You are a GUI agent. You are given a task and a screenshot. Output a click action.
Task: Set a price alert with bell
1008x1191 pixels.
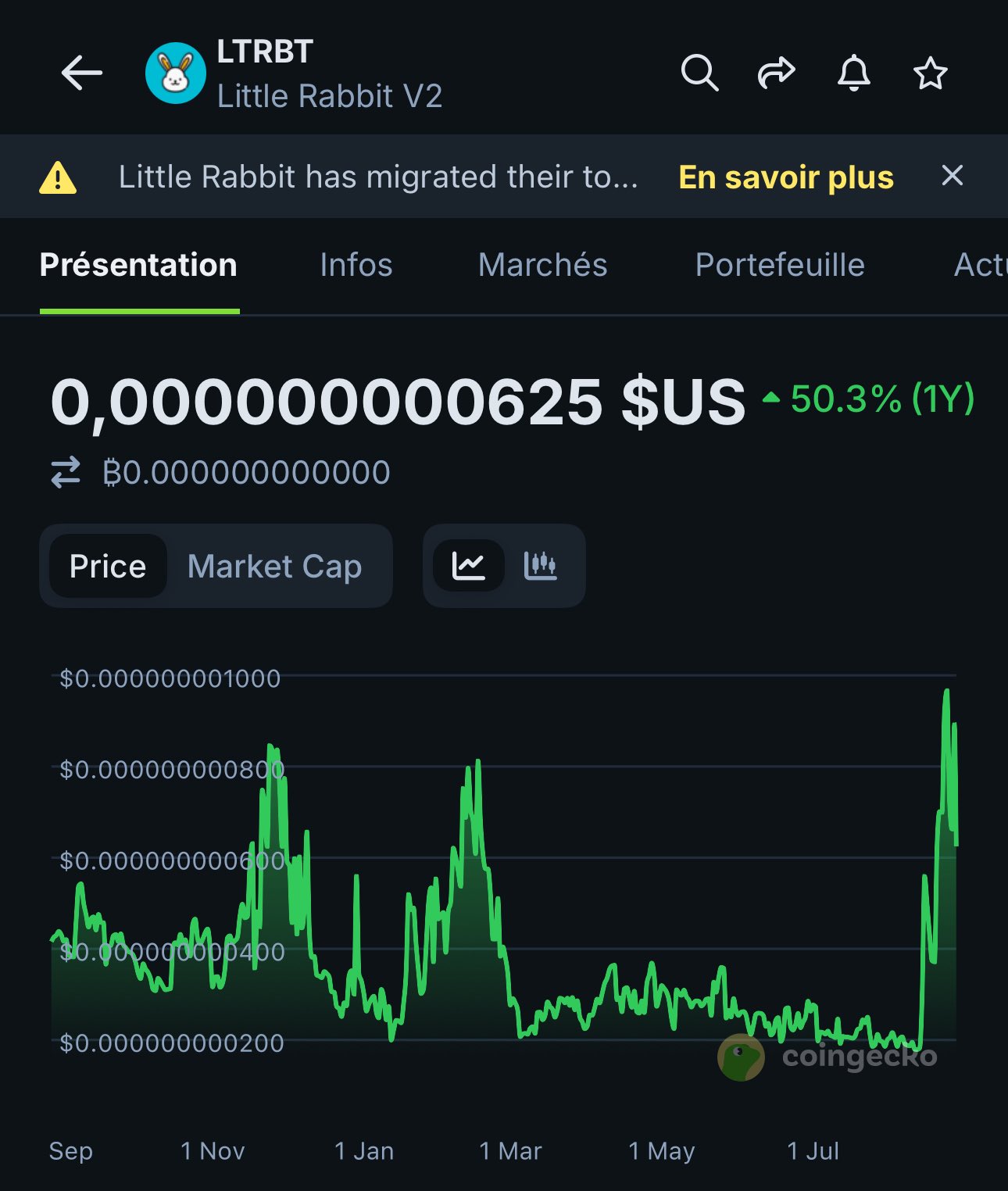click(853, 73)
